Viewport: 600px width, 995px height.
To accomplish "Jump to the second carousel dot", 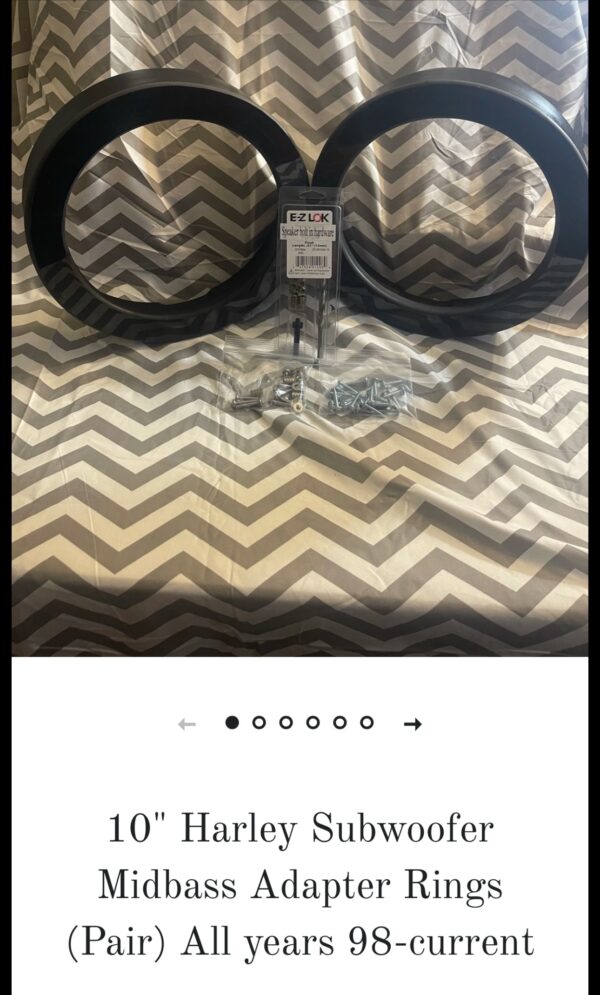I will 259,722.
